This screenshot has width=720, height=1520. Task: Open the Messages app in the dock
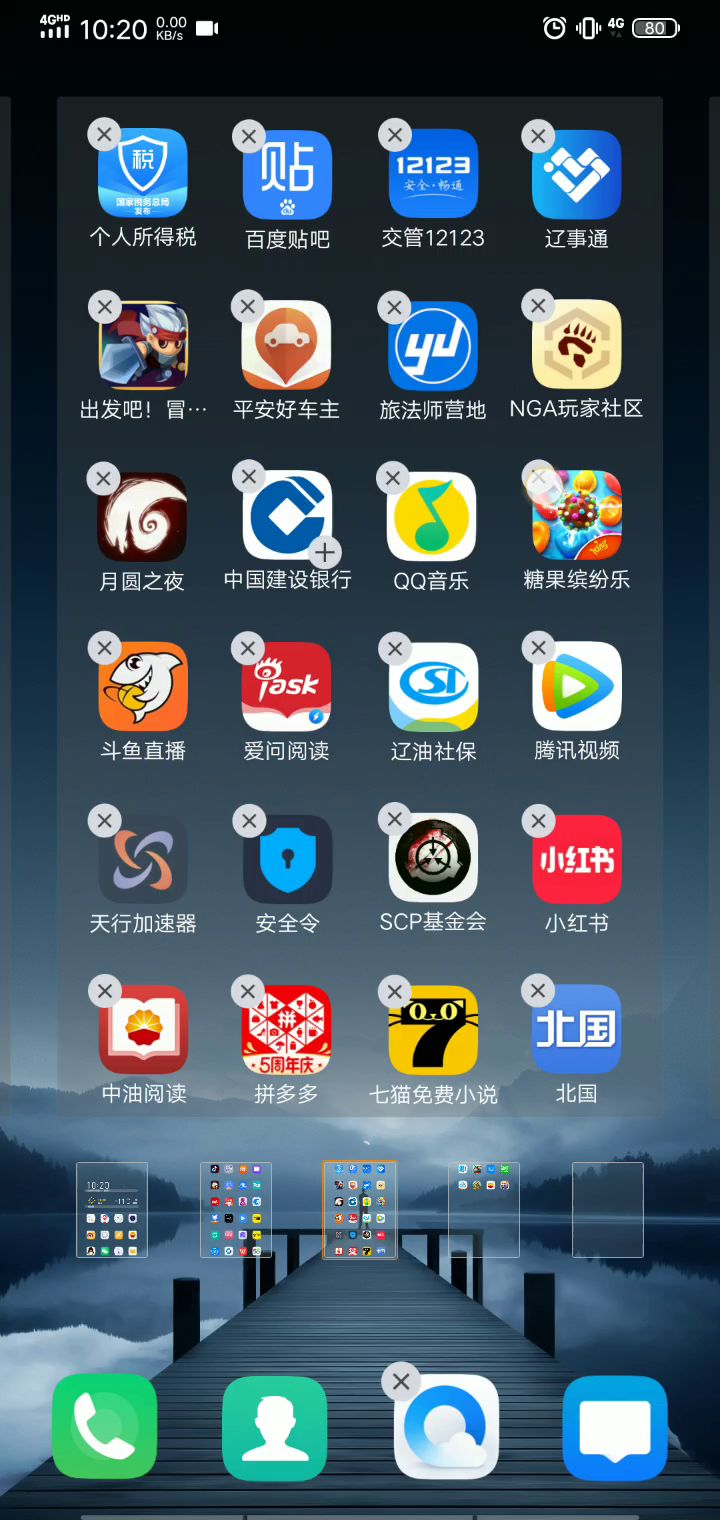pos(615,1427)
